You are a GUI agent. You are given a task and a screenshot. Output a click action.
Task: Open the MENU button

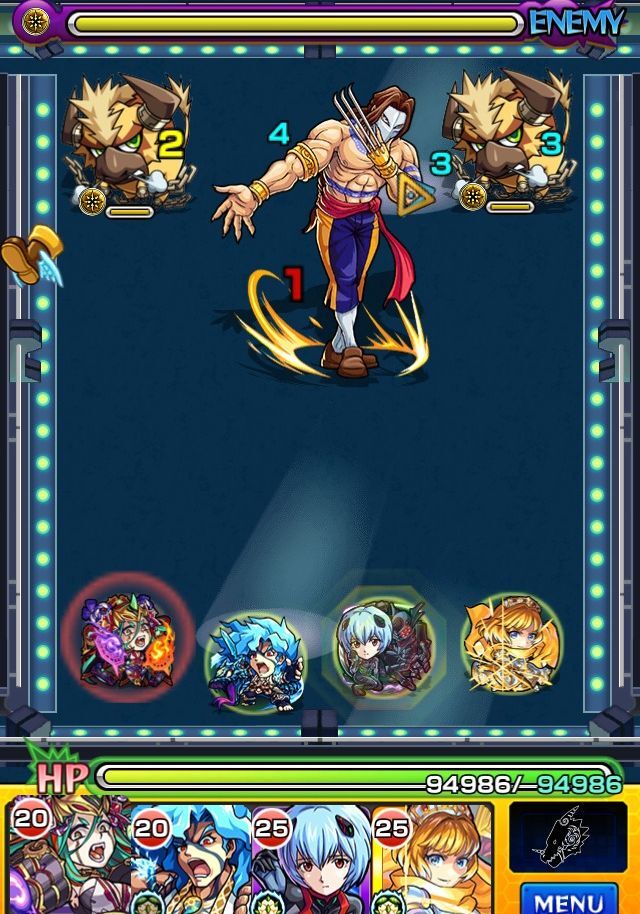567,899
